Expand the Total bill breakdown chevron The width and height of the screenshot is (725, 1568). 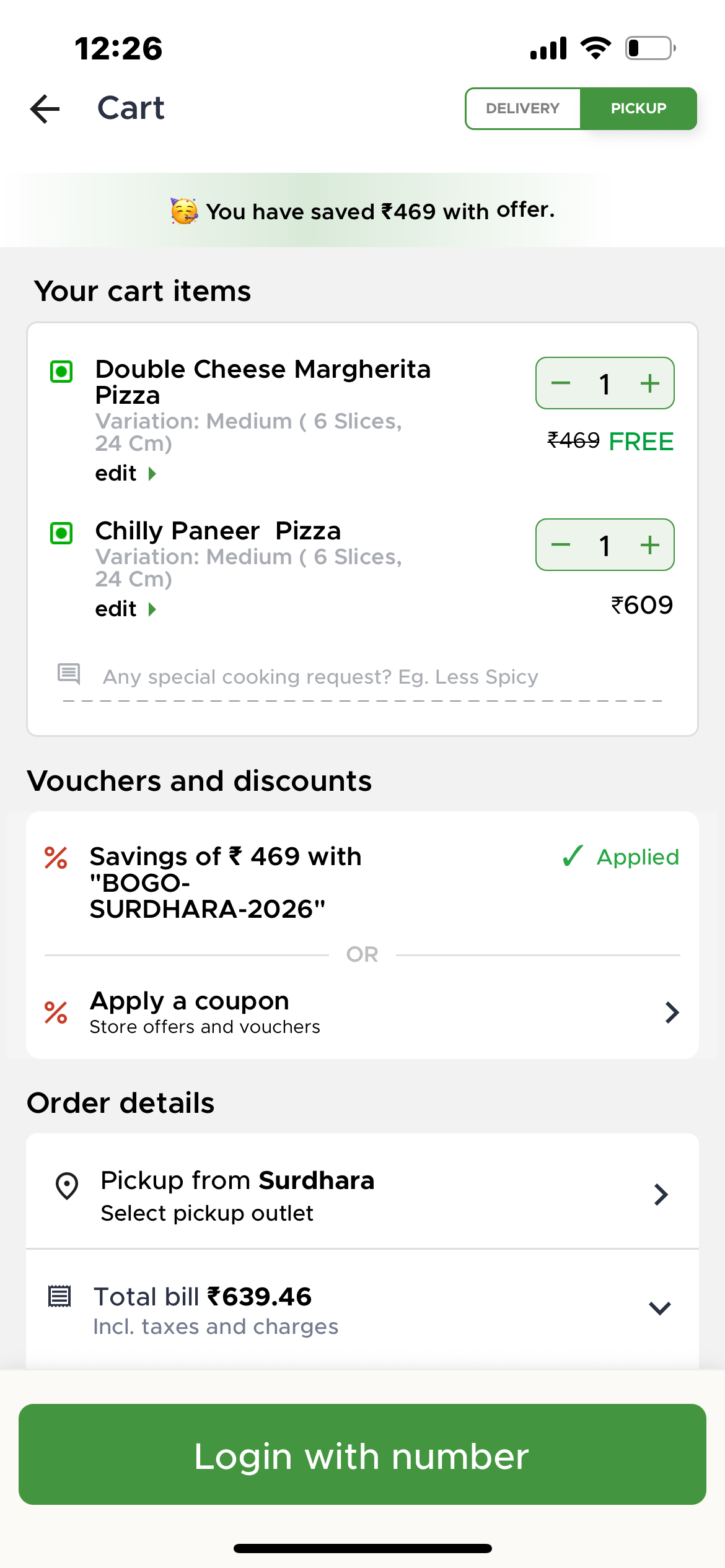(x=658, y=1307)
